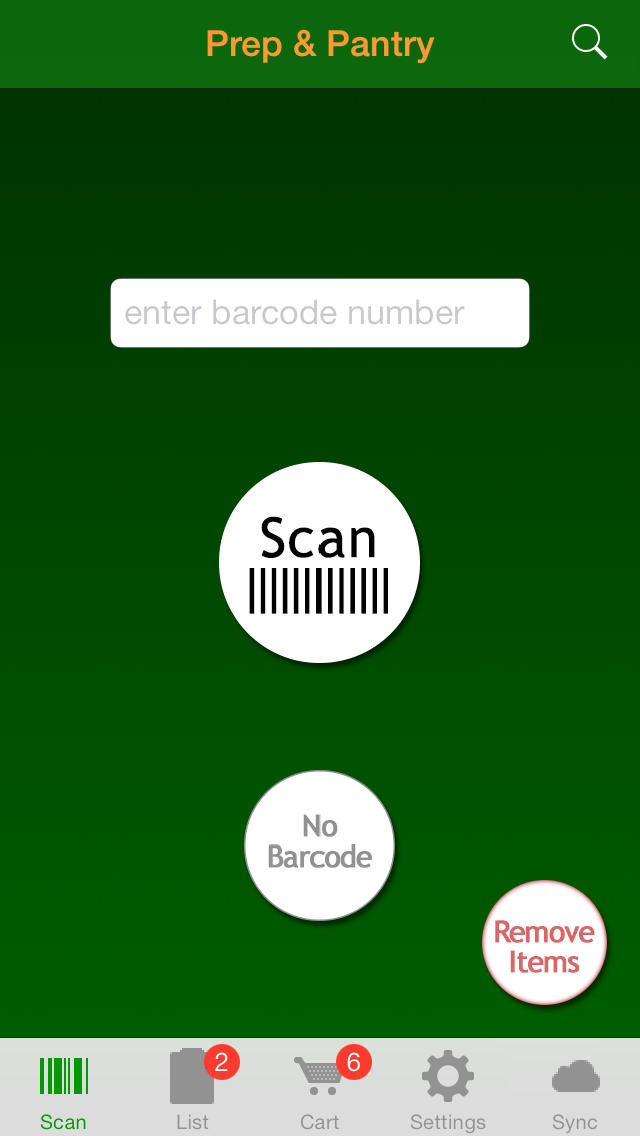This screenshot has height=1136, width=640.
Task: Switch to the List tab
Action: coord(192,1092)
